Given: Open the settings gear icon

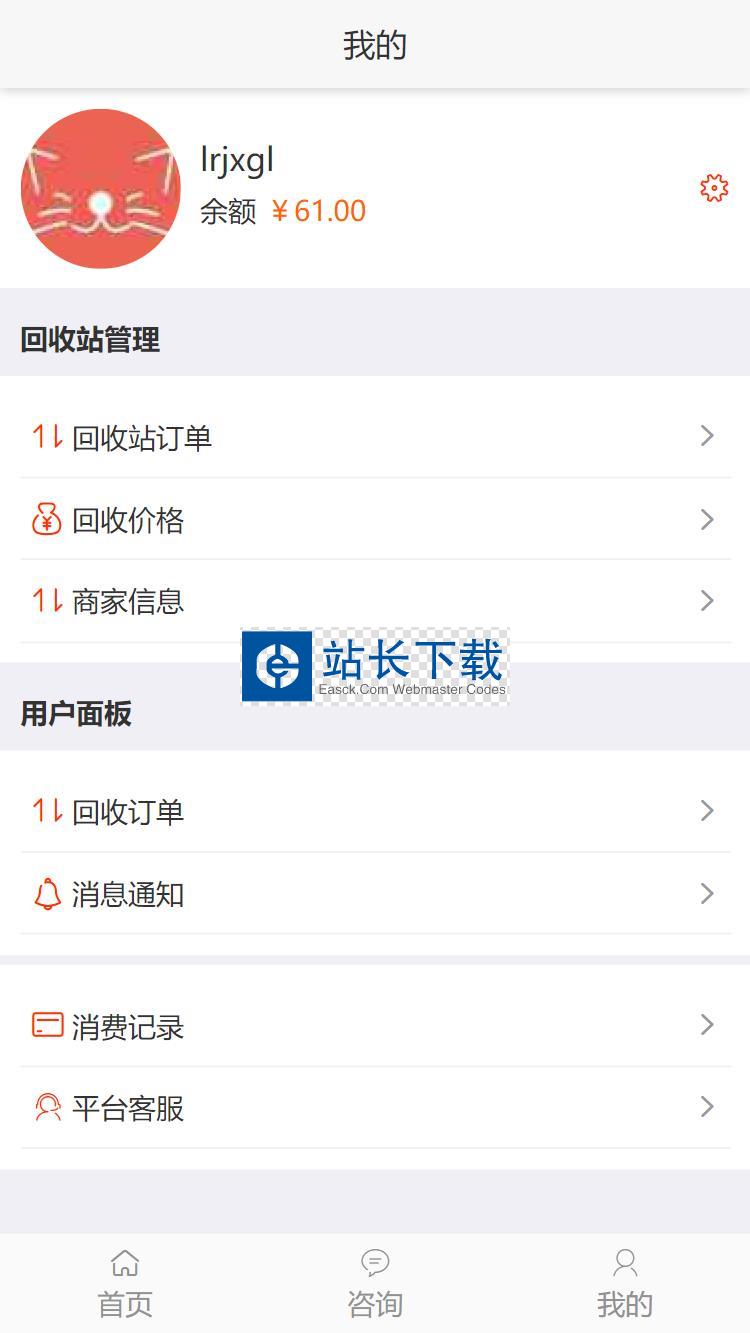Looking at the screenshot, I should [713, 188].
